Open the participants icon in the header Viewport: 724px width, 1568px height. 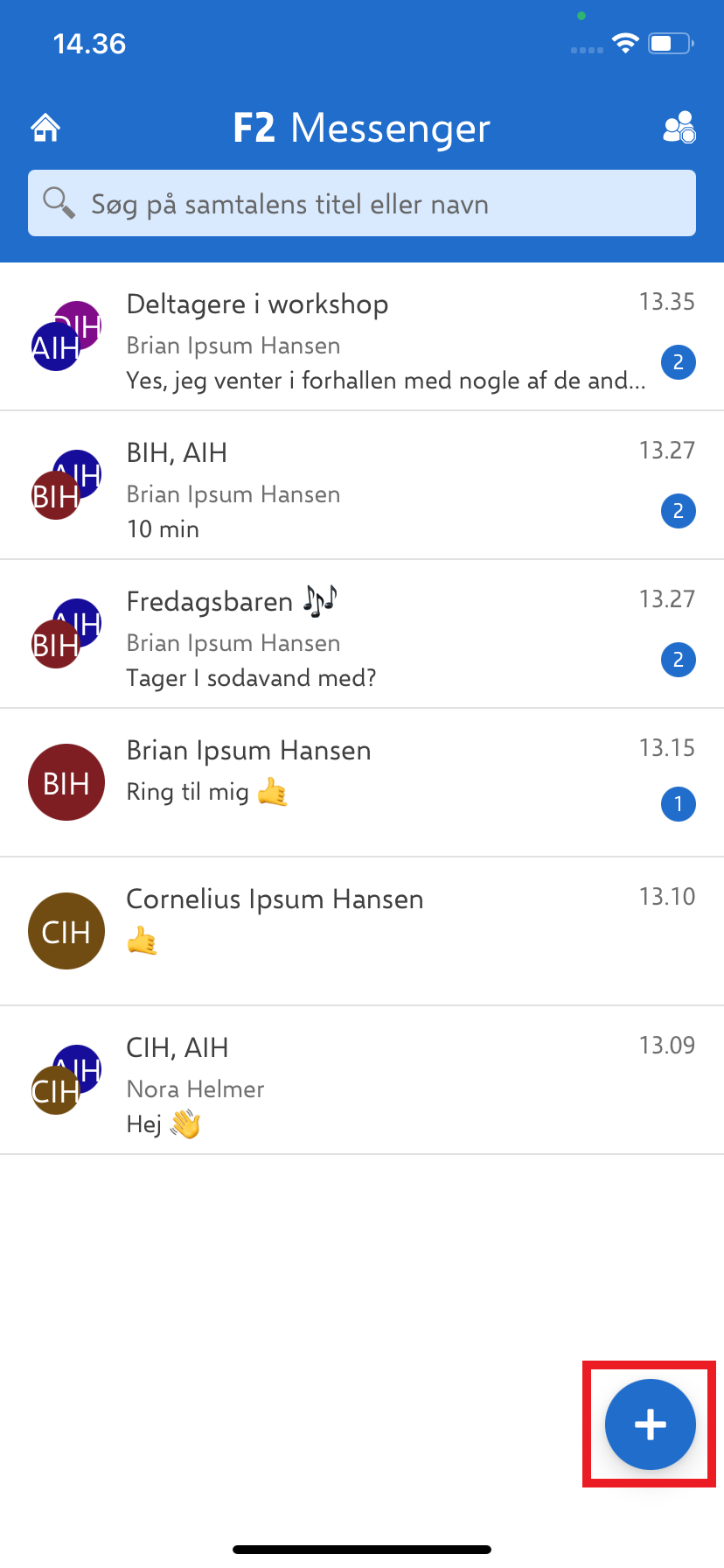click(x=679, y=128)
